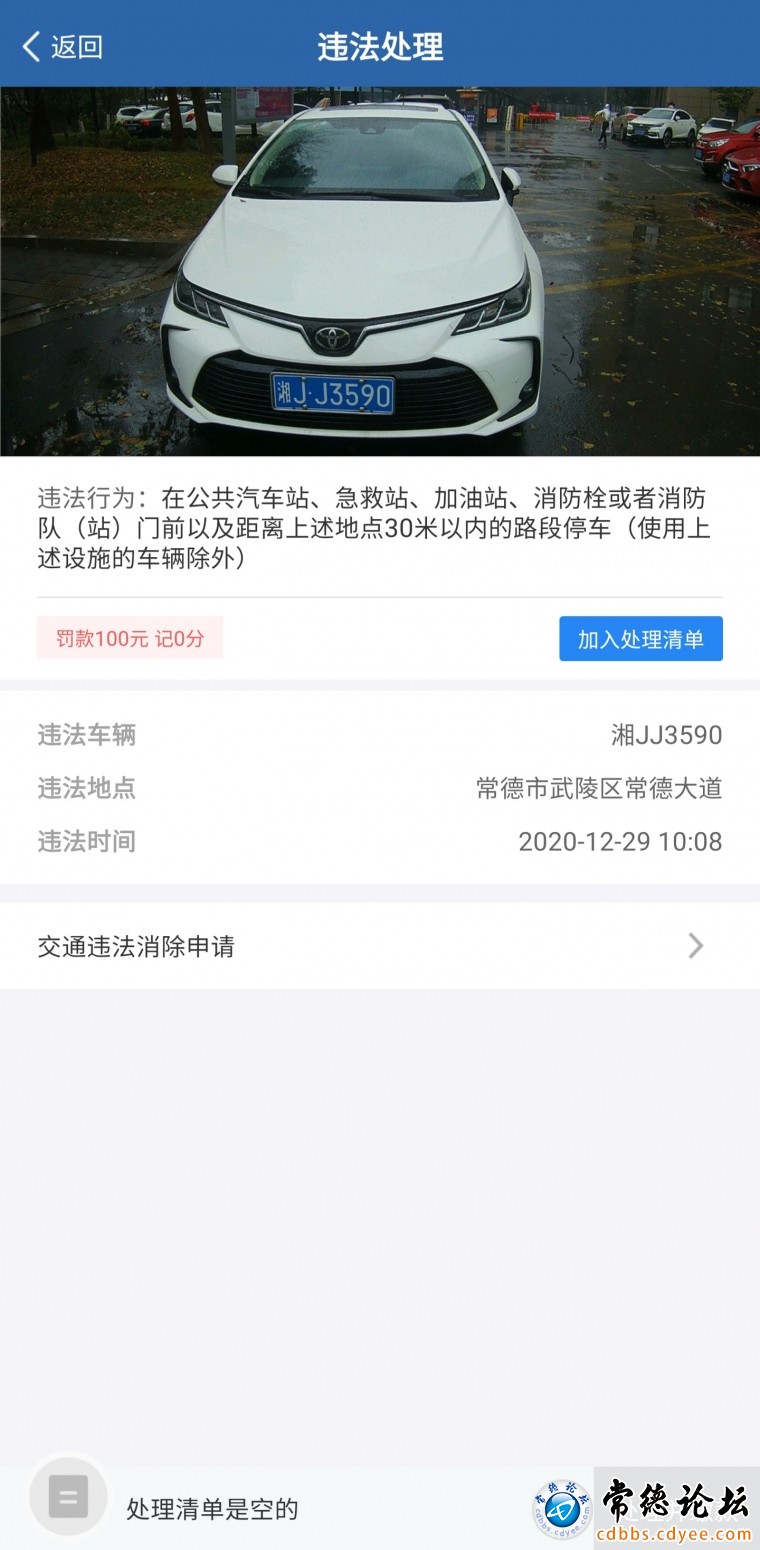
Task: Go back using the 返回 button
Action: click(62, 46)
